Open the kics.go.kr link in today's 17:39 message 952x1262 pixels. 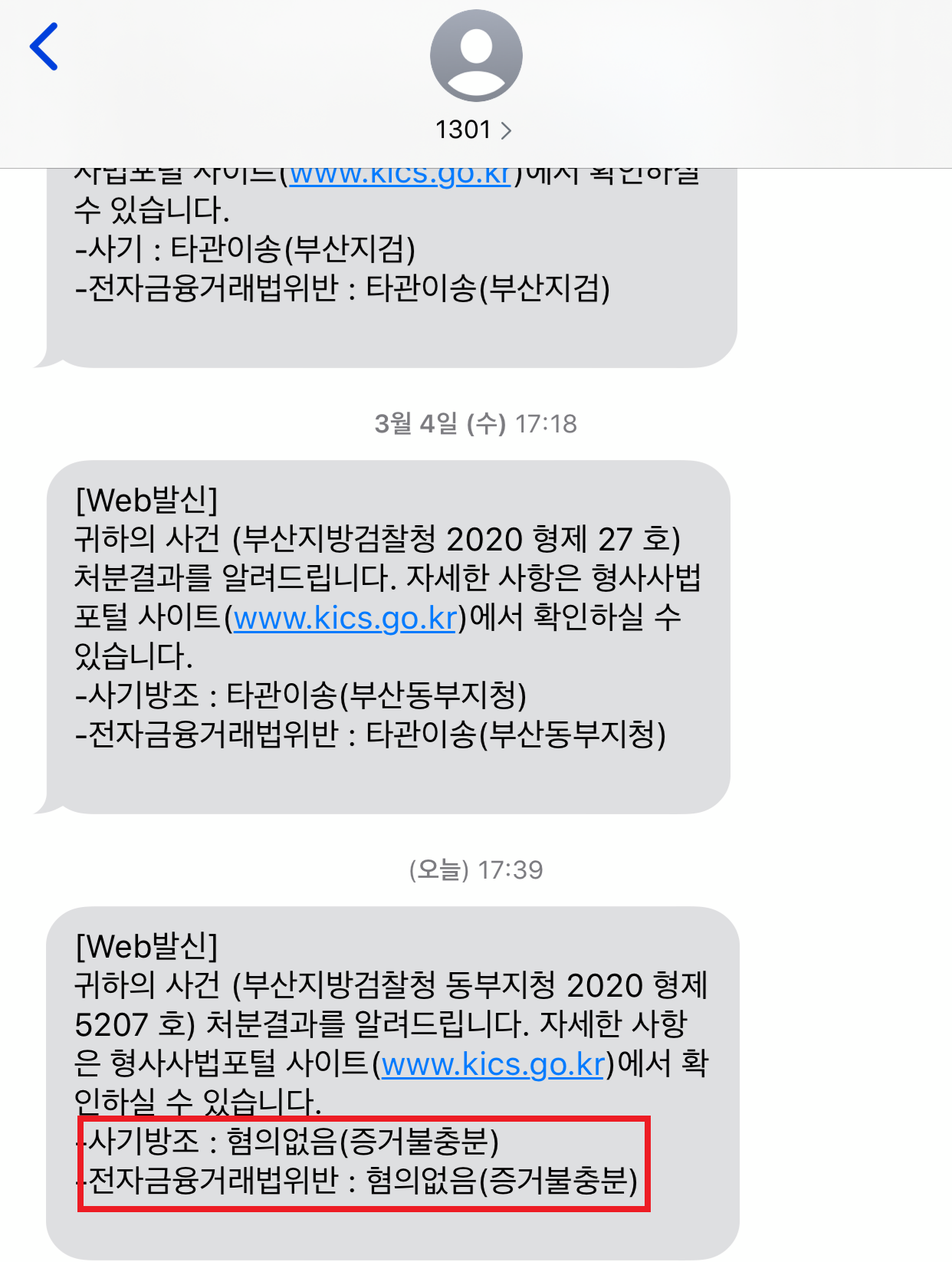click(x=494, y=1064)
